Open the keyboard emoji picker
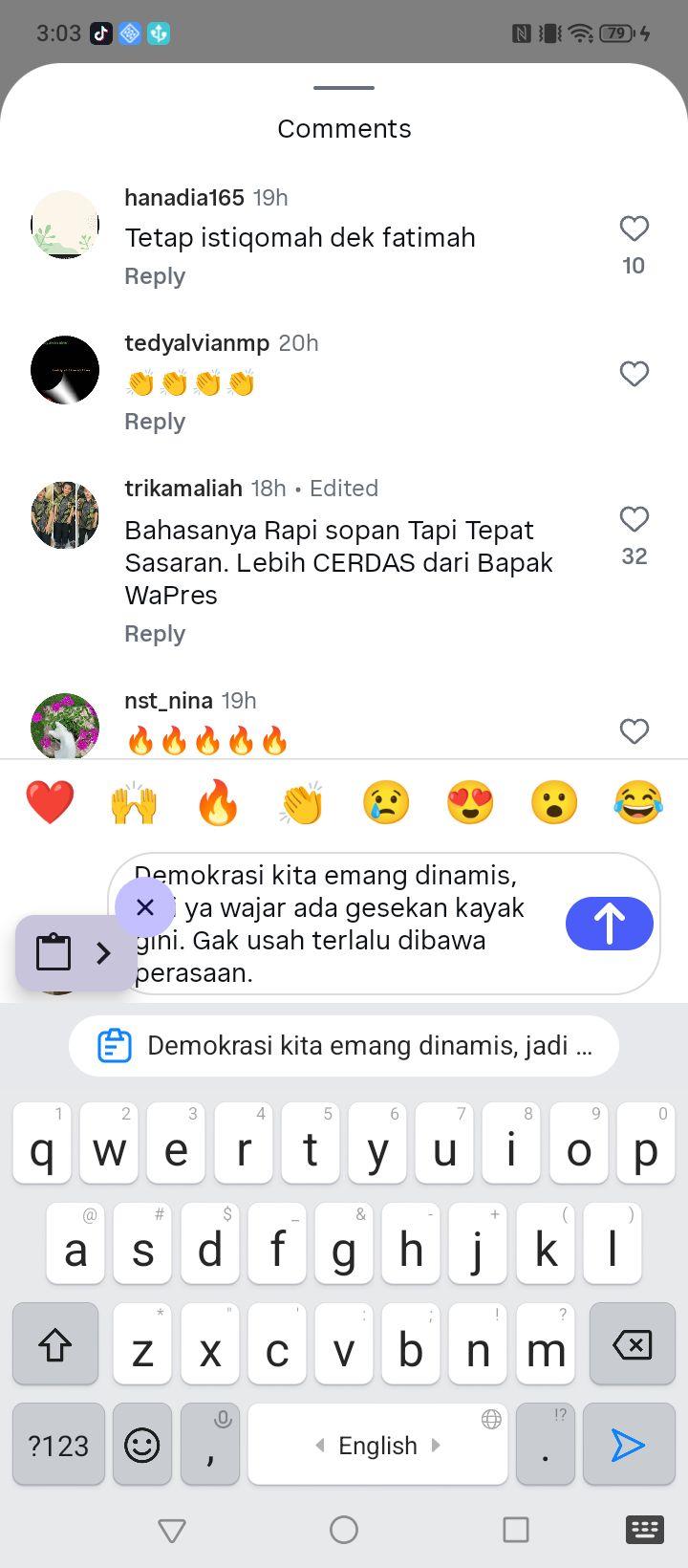This screenshot has height=1568, width=688. tap(142, 1445)
